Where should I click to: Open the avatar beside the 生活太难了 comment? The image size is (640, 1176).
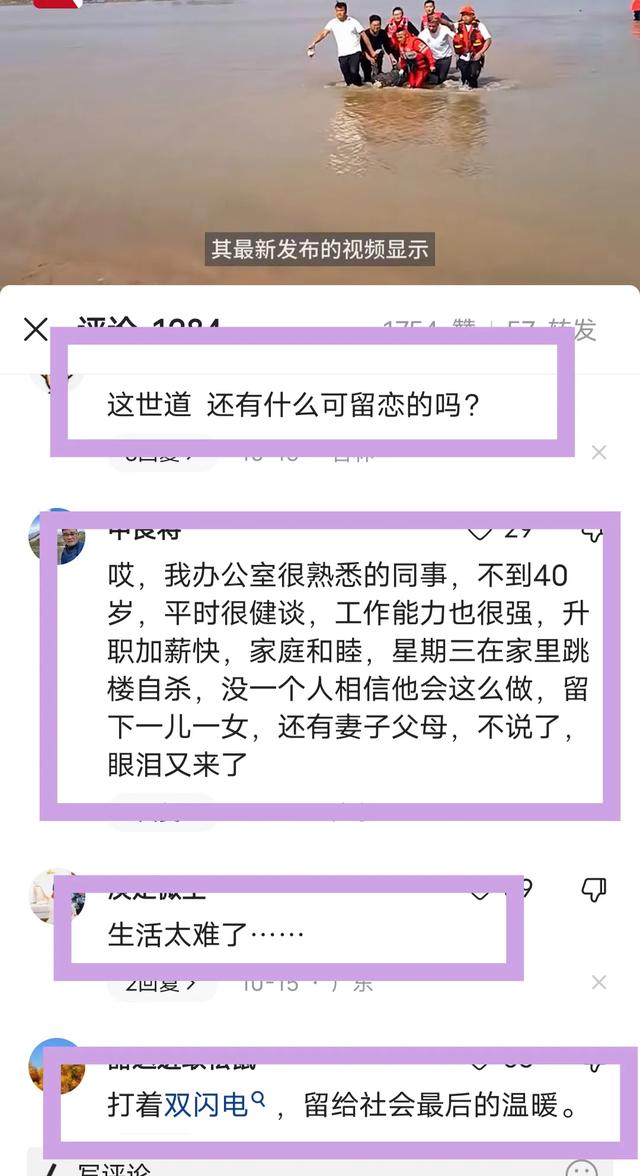click(57, 895)
